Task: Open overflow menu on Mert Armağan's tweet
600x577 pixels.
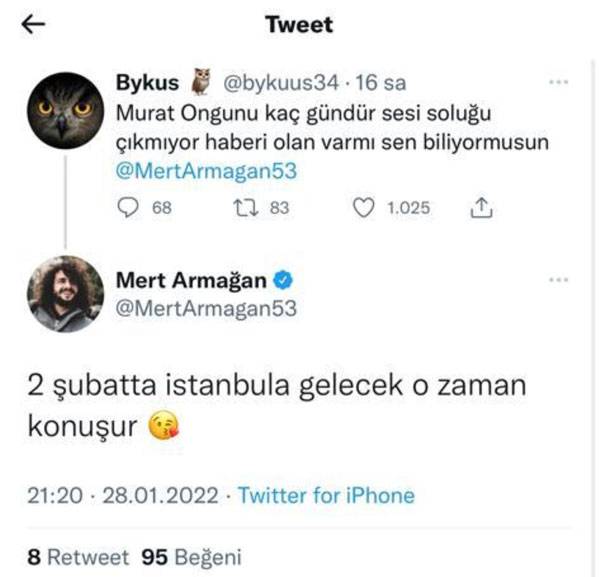Action: 563,281
